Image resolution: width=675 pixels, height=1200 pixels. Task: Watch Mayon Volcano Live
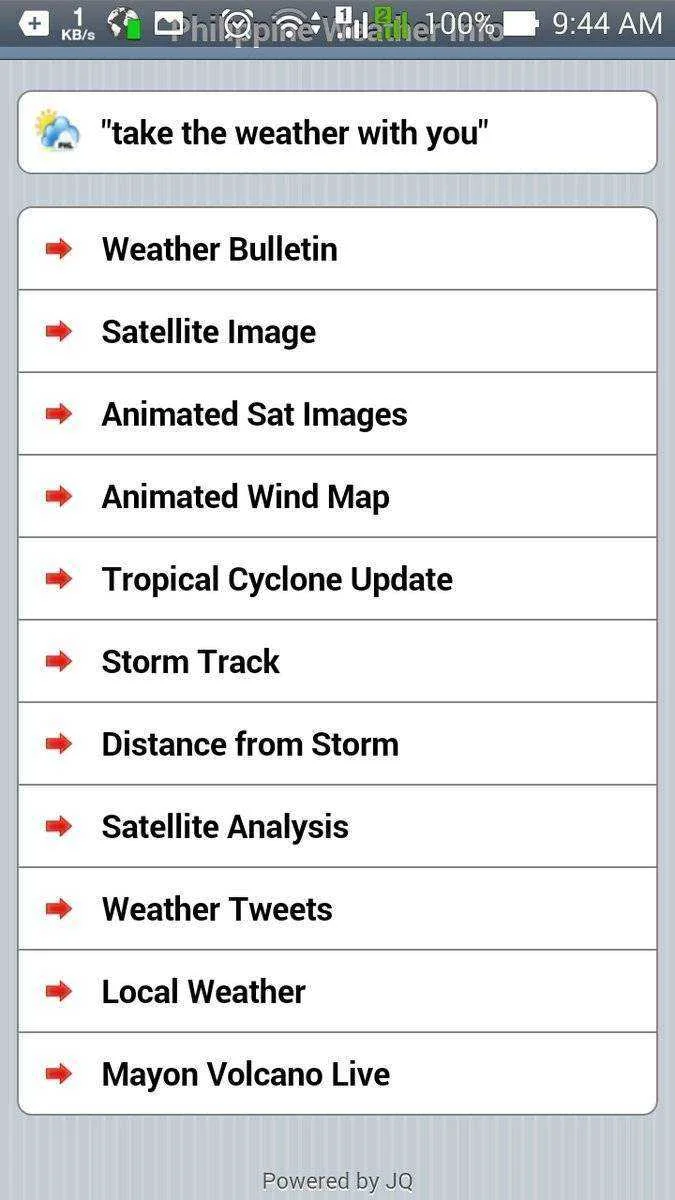[337, 1074]
